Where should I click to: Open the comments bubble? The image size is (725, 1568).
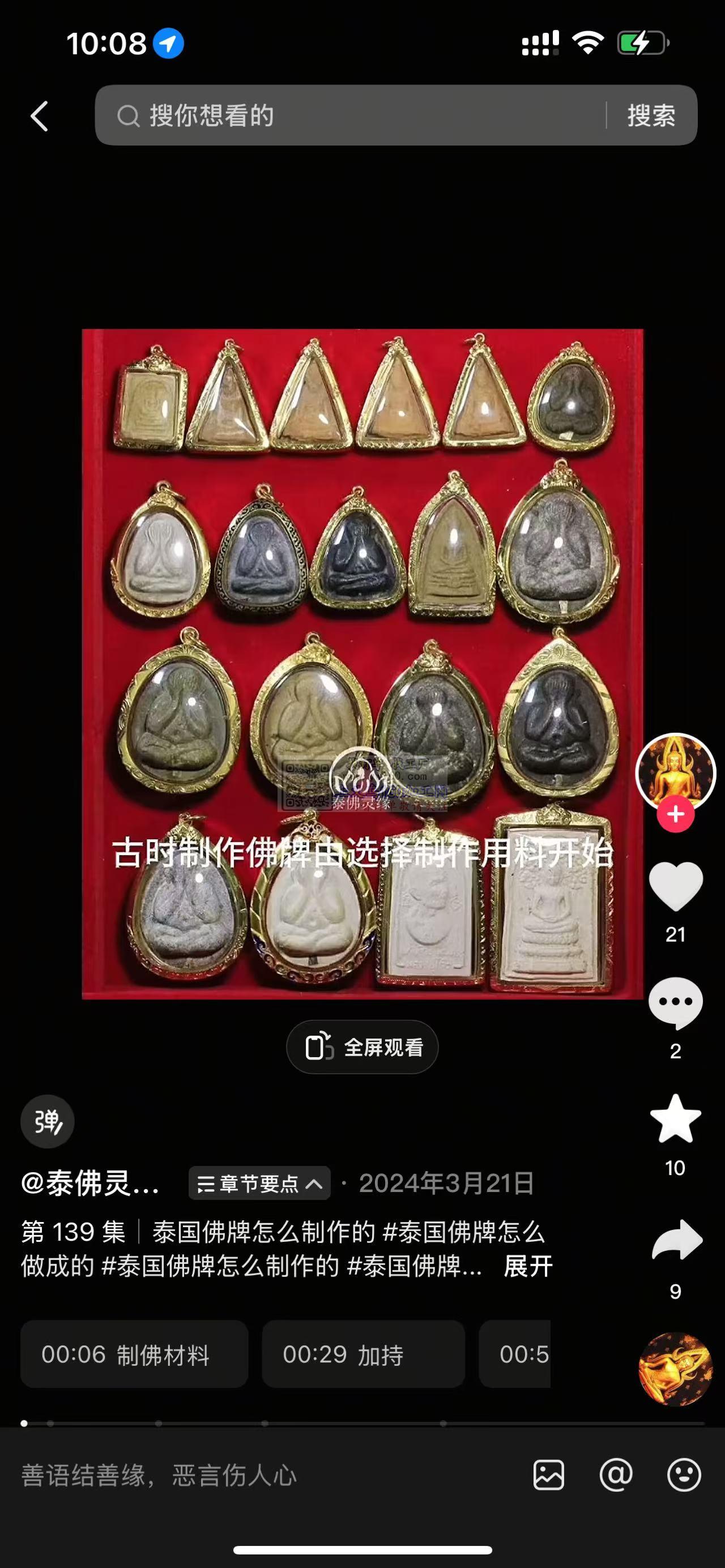(x=675, y=1002)
